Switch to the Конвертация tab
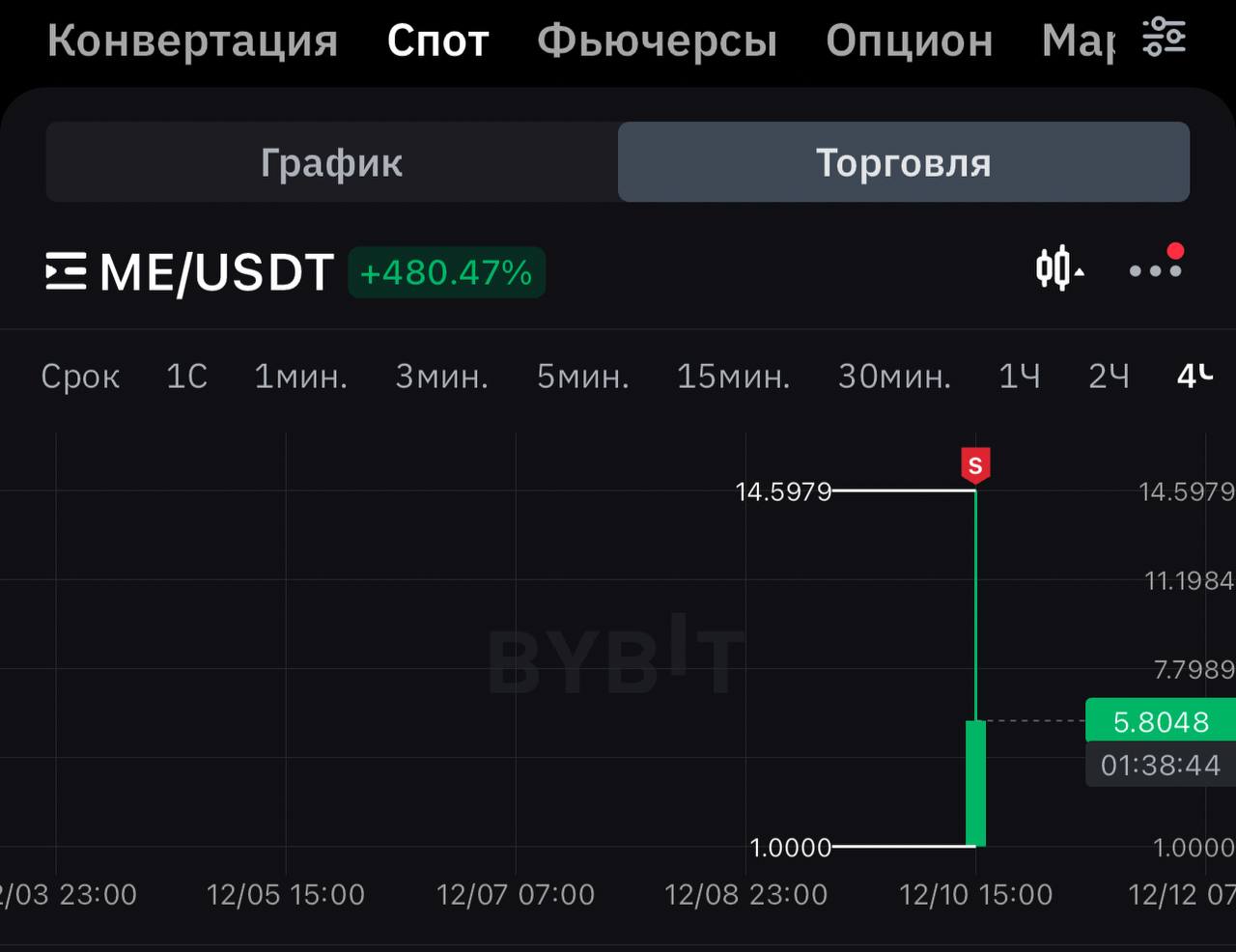Image resolution: width=1236 pixels, height=952 pixels. click(192, 41)
